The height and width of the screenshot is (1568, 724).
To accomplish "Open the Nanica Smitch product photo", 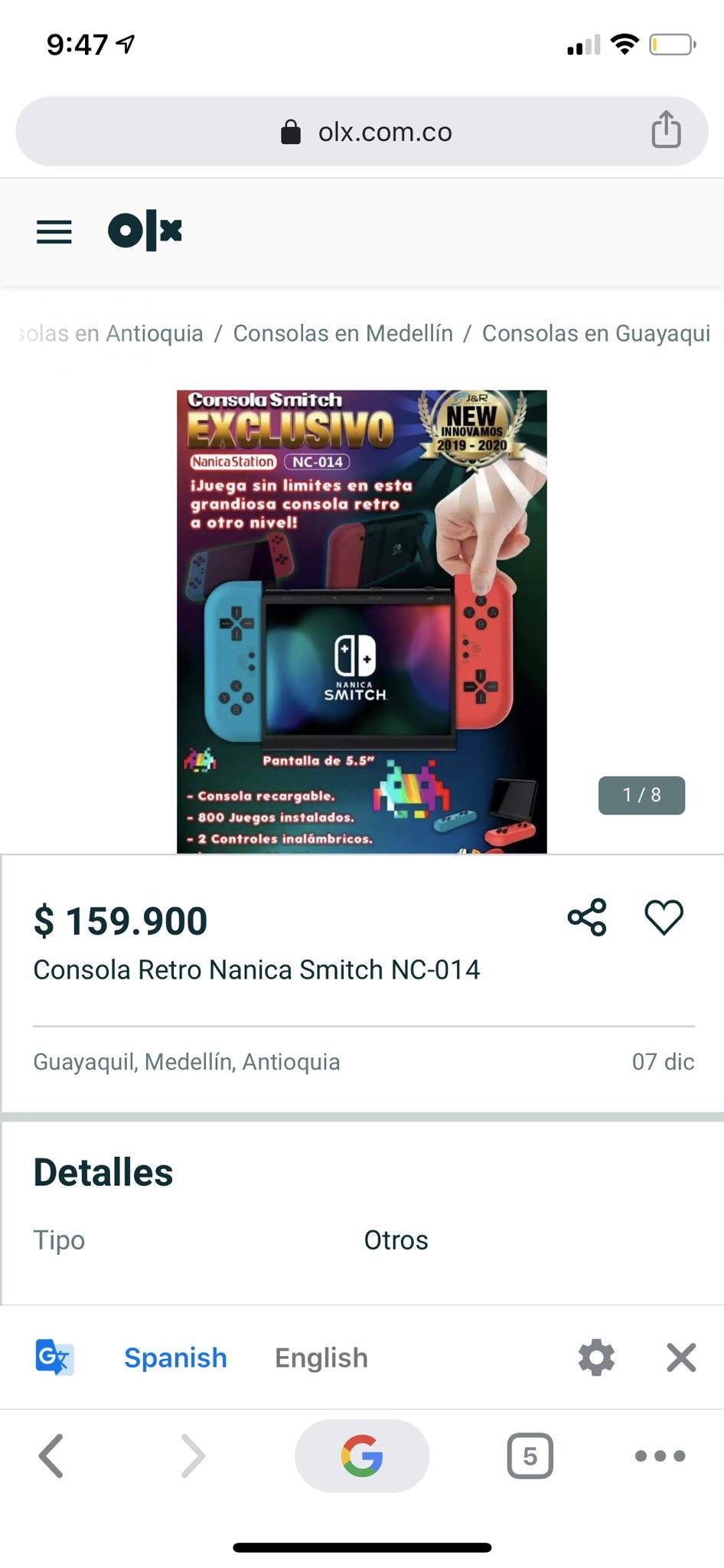I will (361, 621).
